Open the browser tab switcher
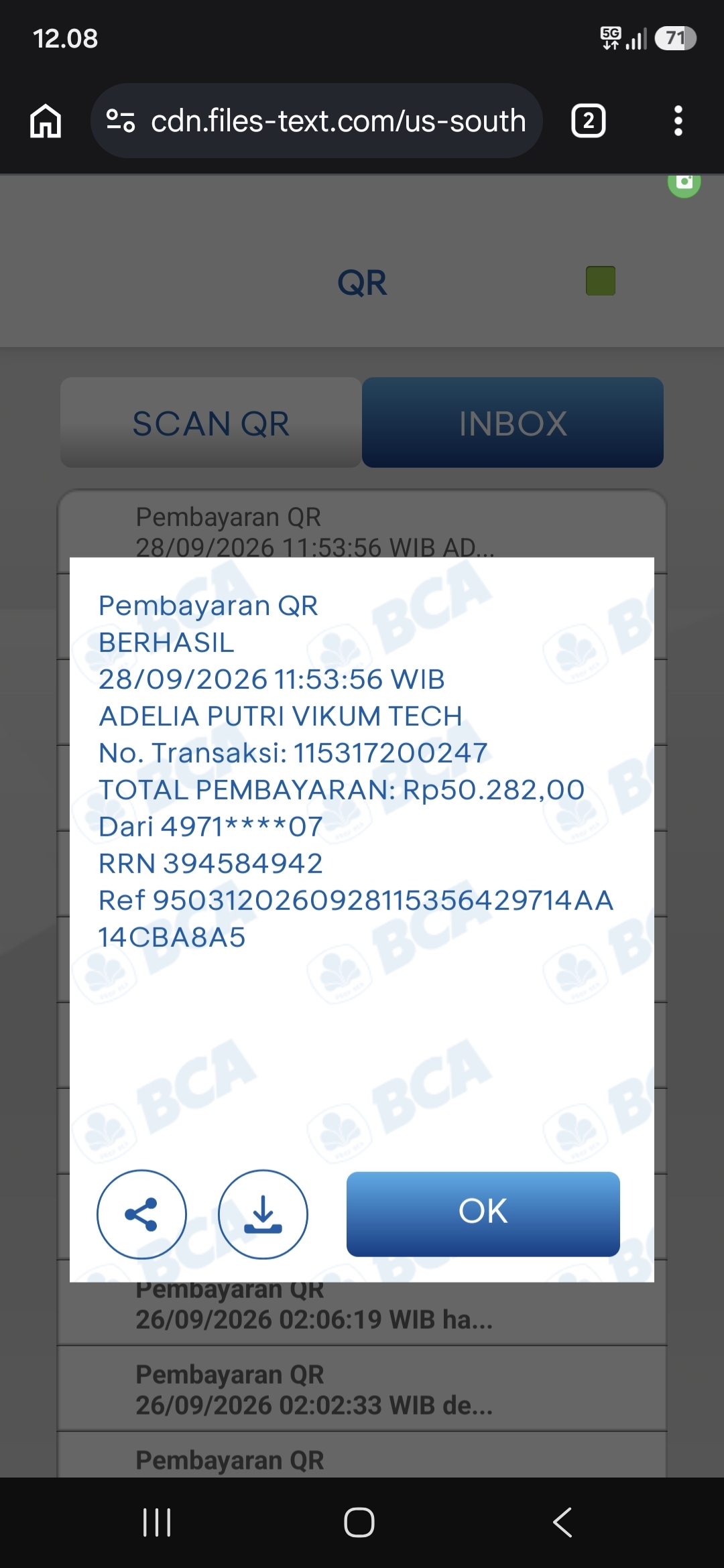 click(x=588, y=121)
